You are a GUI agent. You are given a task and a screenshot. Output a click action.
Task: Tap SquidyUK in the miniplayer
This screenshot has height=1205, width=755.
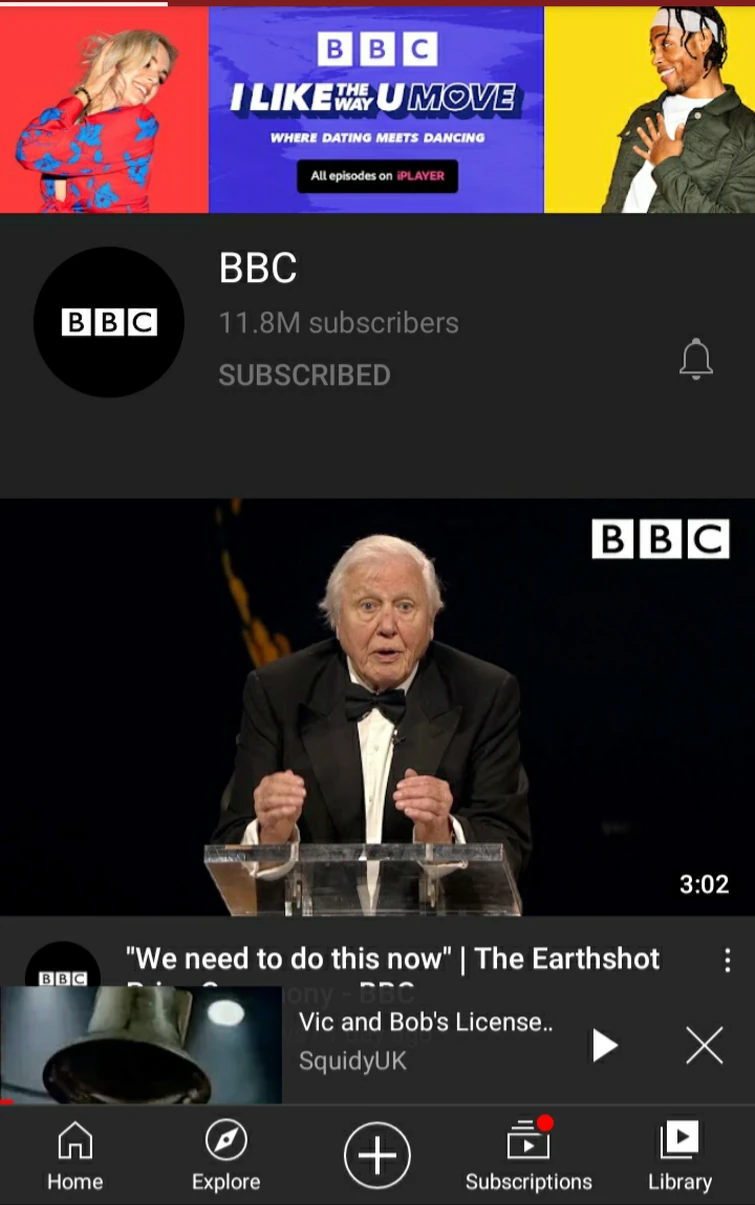coord(352,1060)
